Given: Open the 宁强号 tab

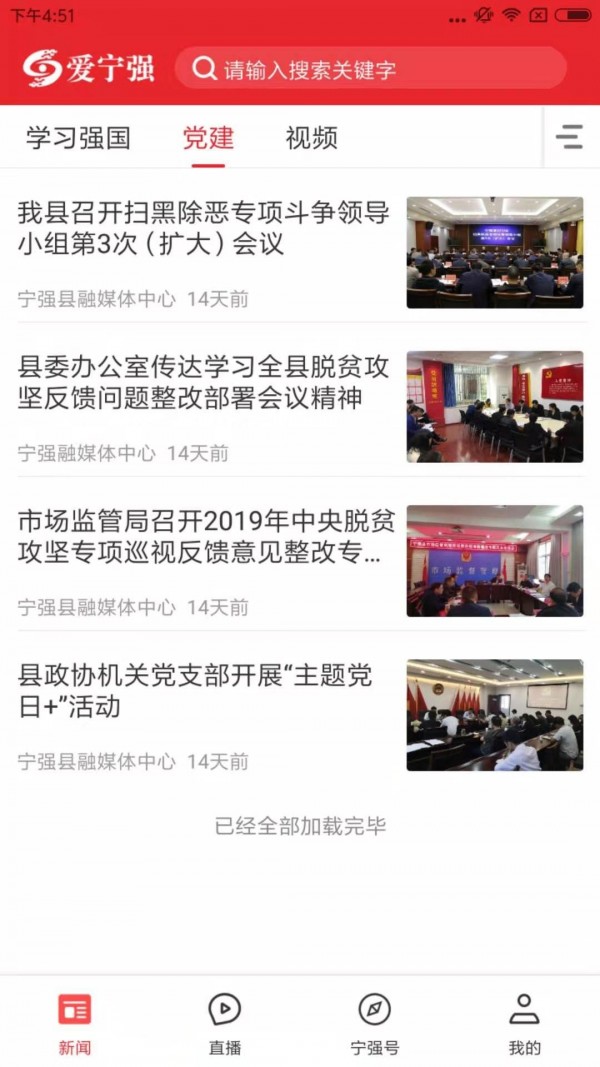Looking at the screenshot, I should coord(375,1023).
